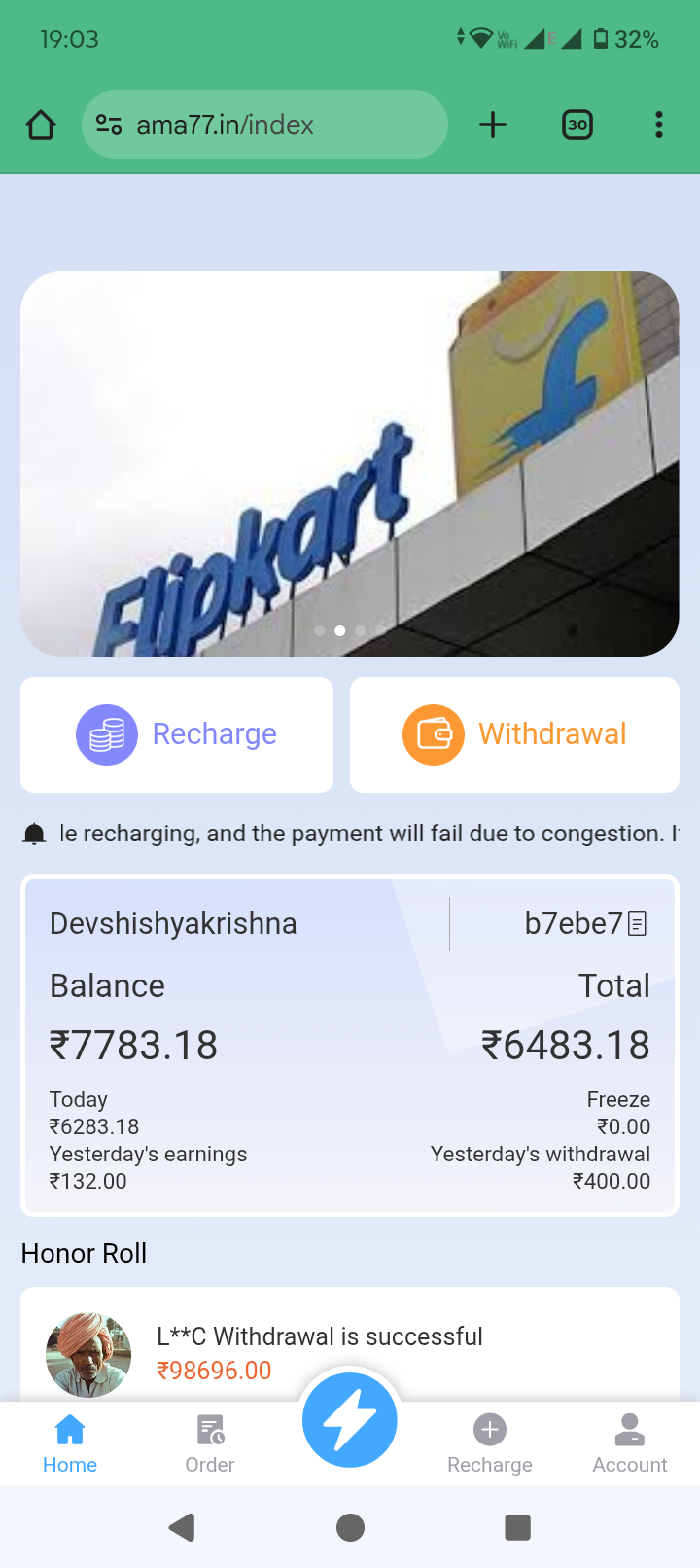The height and width of the screenshot is (1568, 700).
Task: Open recent apps from the navigation bar
Action: pos(518,1527)
